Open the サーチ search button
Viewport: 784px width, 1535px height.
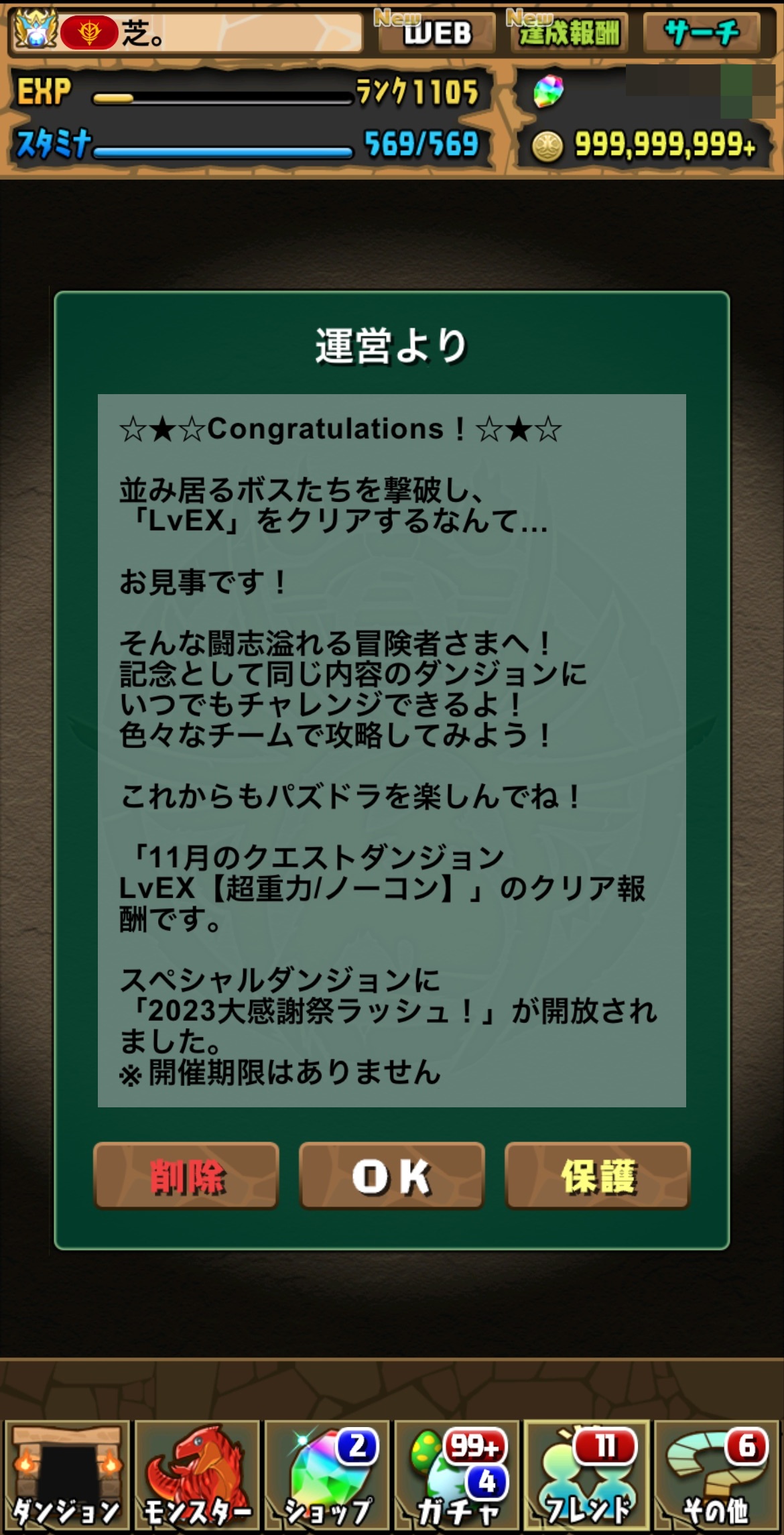[x=702, y=32]
